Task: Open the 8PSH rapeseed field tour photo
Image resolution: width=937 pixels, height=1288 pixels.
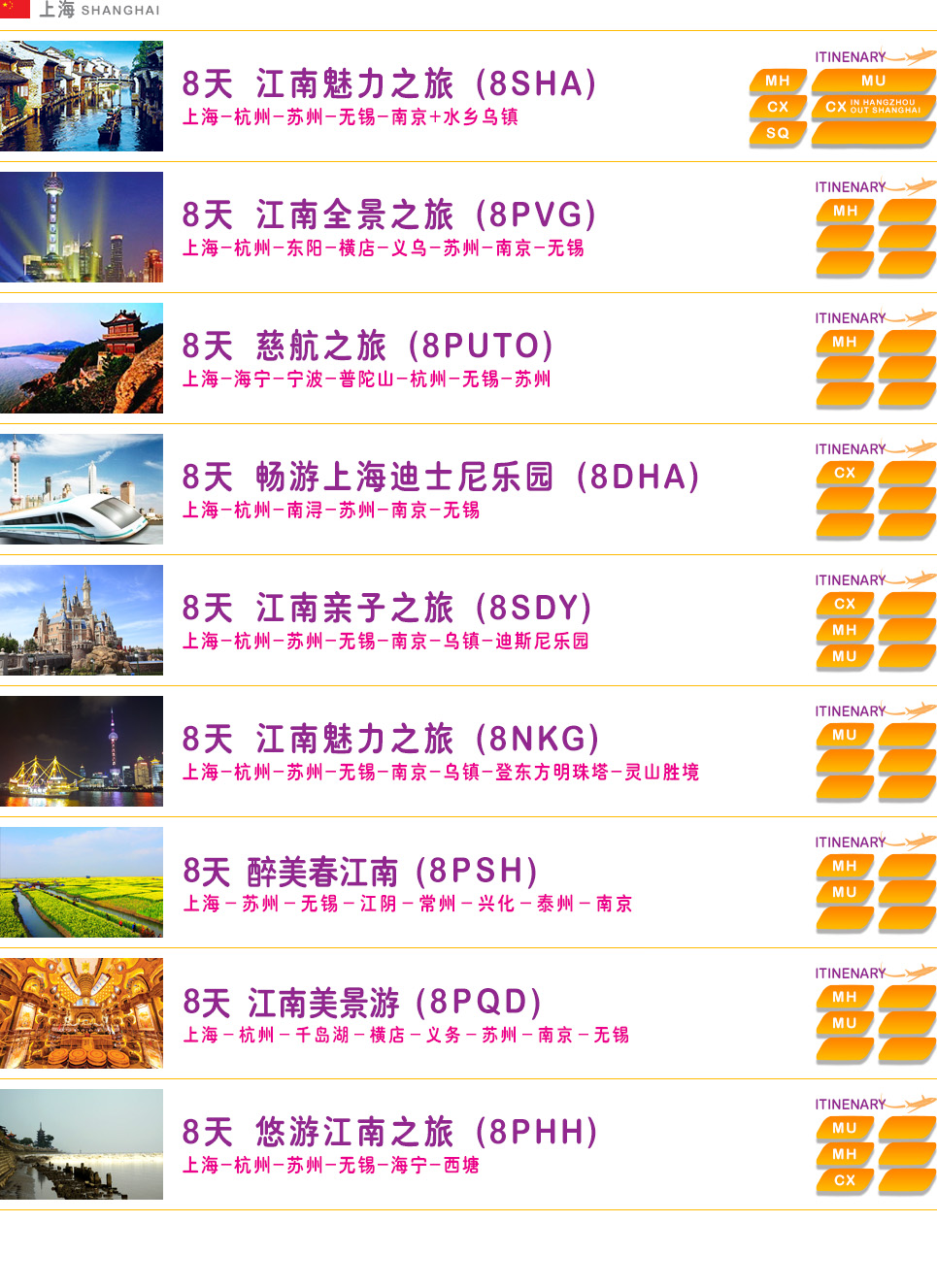Action: (82, 882)
